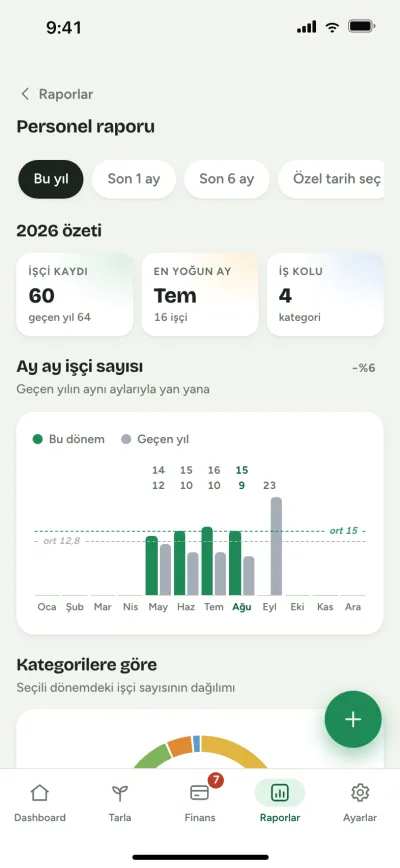Open Özel tarih seç date picker
Image resolution: width=400 pixels, height=868 pixels.
tap(331, 179)
